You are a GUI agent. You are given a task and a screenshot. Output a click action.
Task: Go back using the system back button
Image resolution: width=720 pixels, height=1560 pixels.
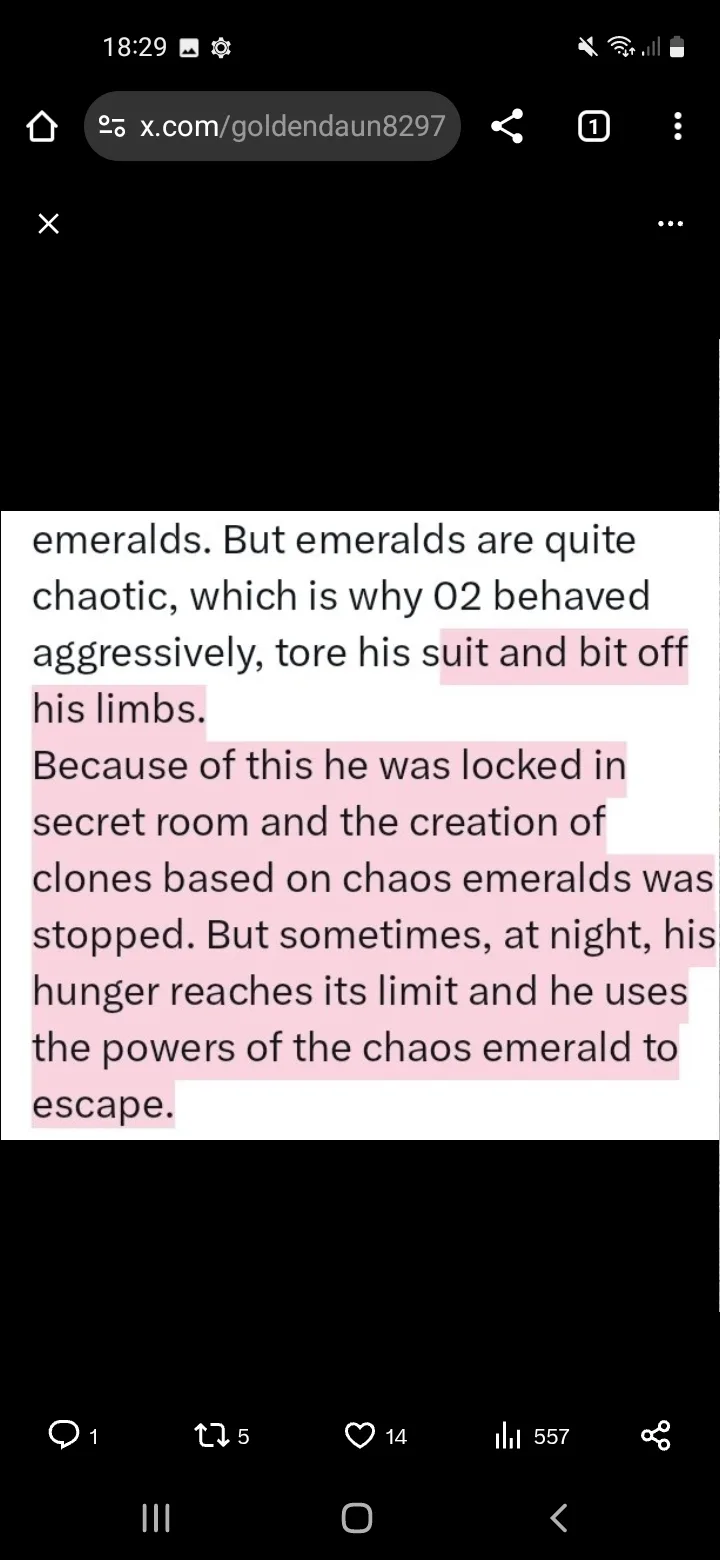click(559, 1518)
